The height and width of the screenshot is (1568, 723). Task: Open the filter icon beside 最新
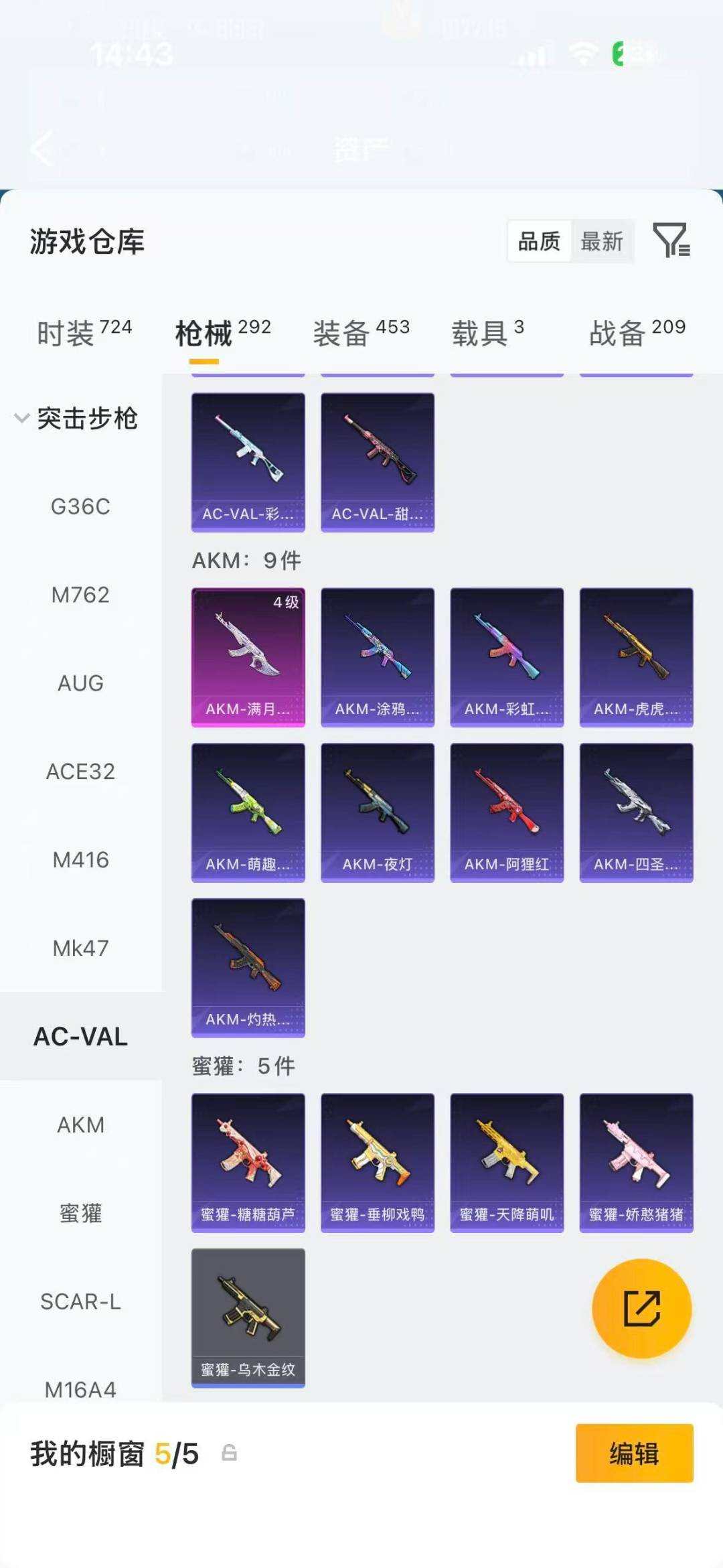pos(671,240)
